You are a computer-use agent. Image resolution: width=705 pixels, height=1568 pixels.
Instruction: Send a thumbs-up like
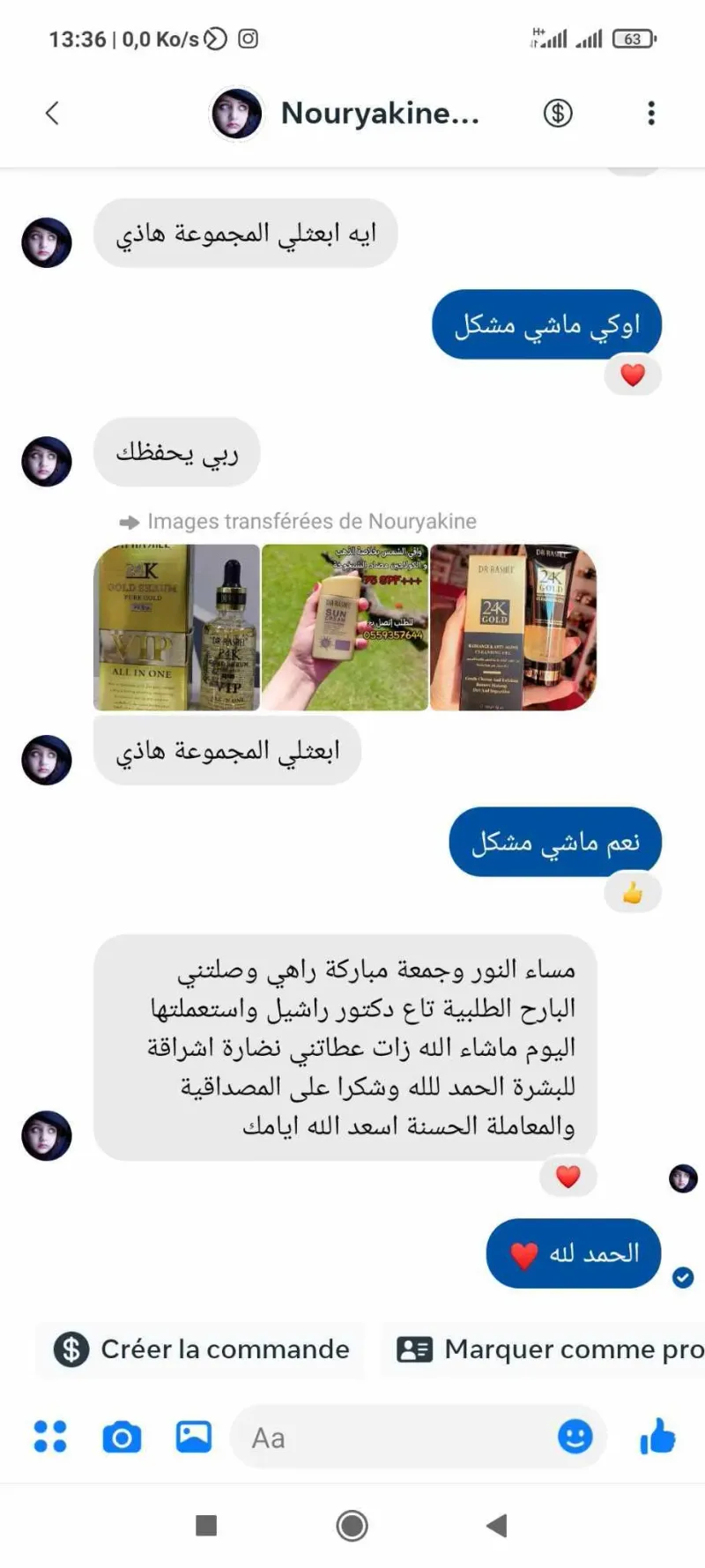(x=657, y=1437)
